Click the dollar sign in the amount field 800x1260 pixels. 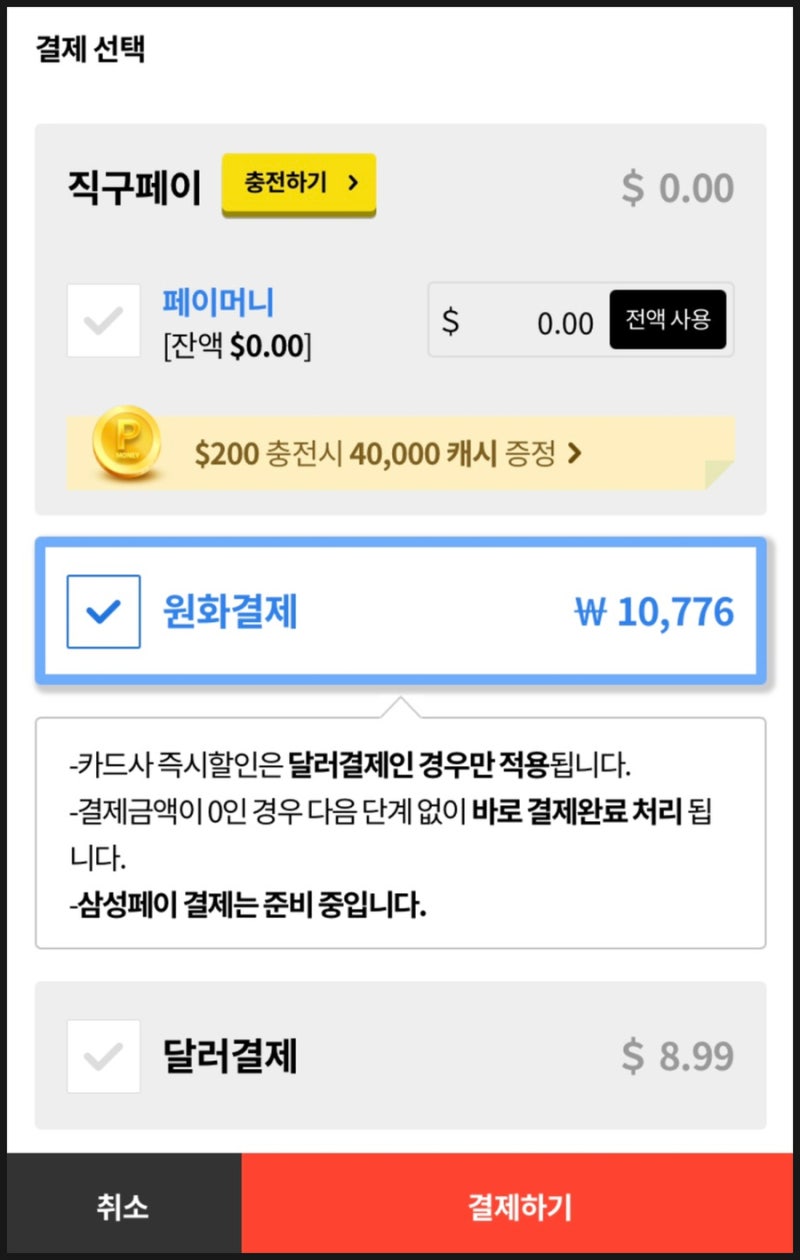coord(452,320)
